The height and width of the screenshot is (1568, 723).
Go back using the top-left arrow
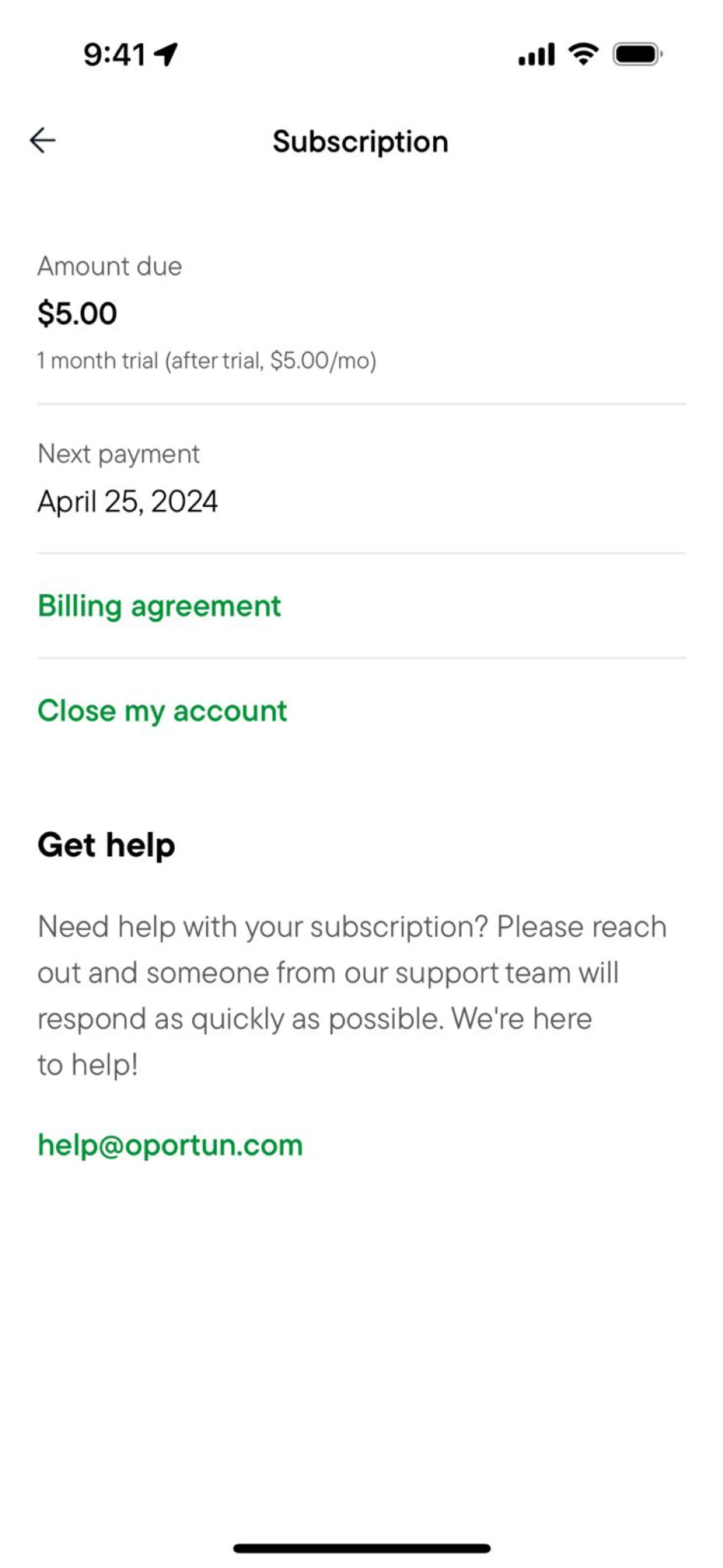[43, 140]
